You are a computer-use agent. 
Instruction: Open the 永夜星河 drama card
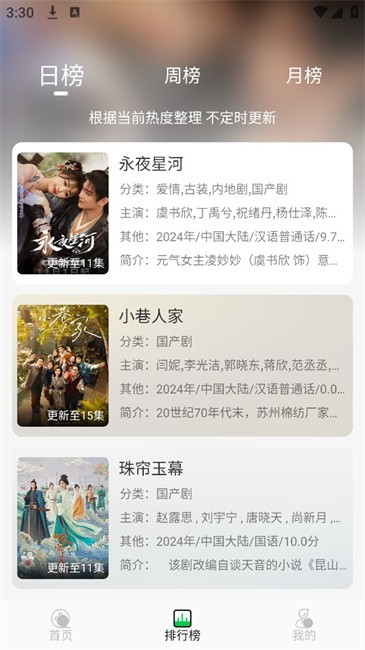coord(182,213)
